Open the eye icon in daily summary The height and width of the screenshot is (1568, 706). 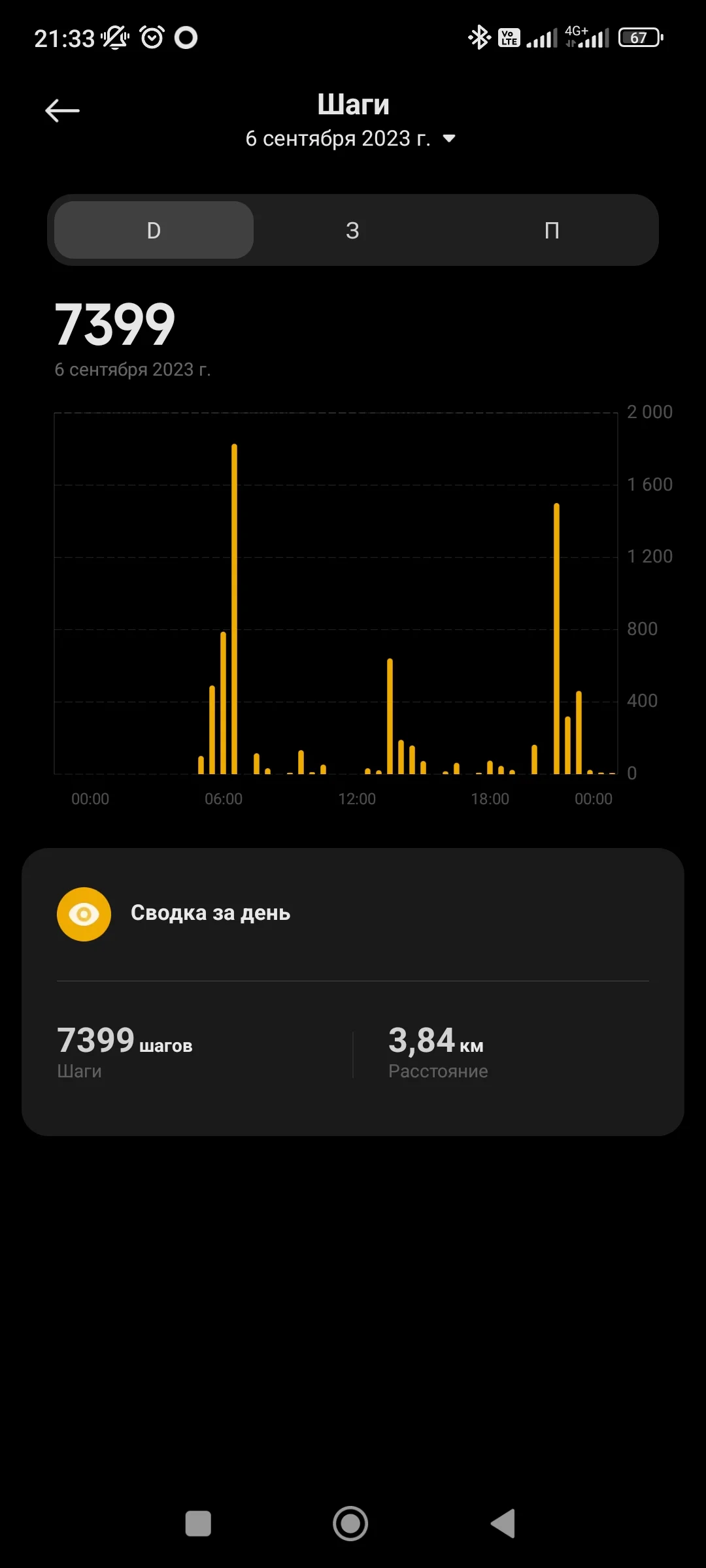point(84,913)
